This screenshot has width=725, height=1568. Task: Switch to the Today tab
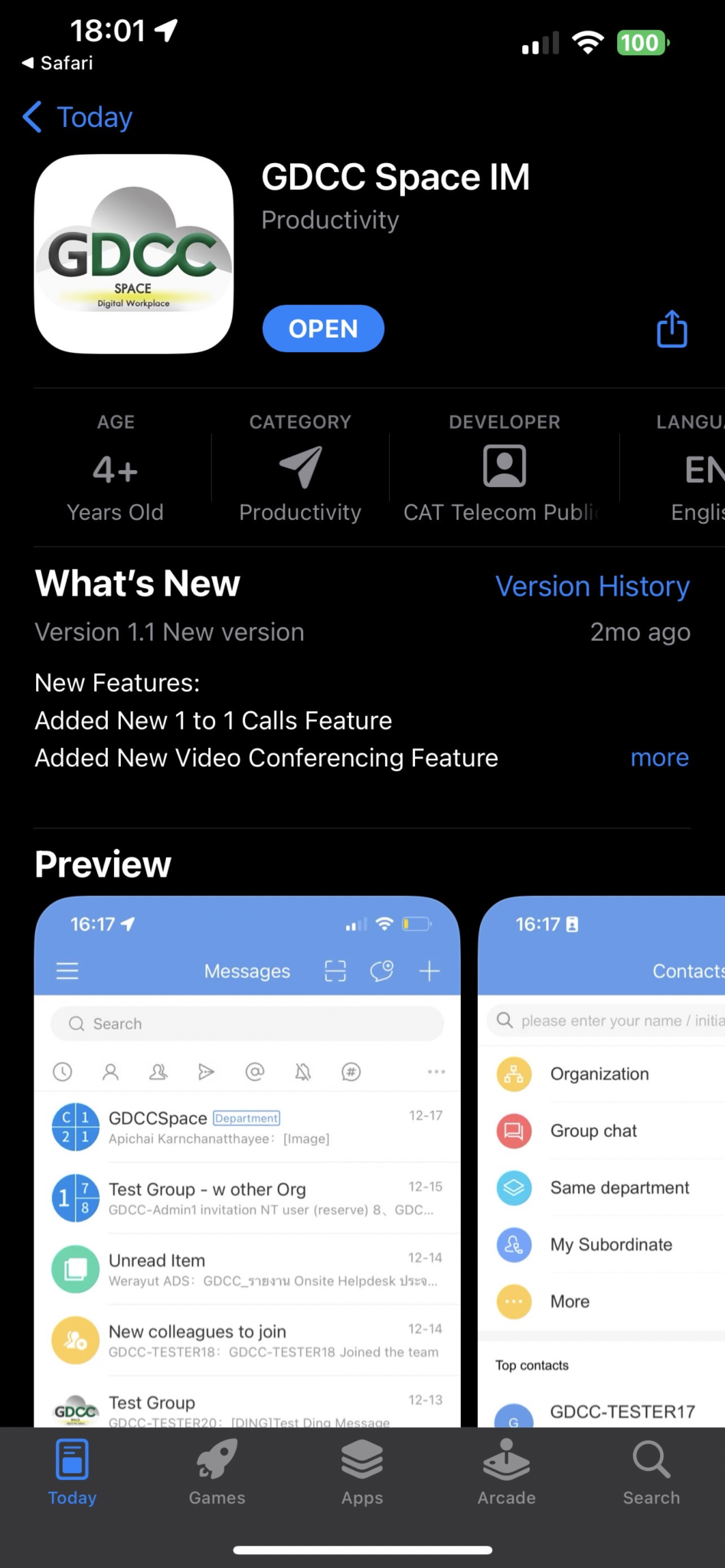[72, 1473]
